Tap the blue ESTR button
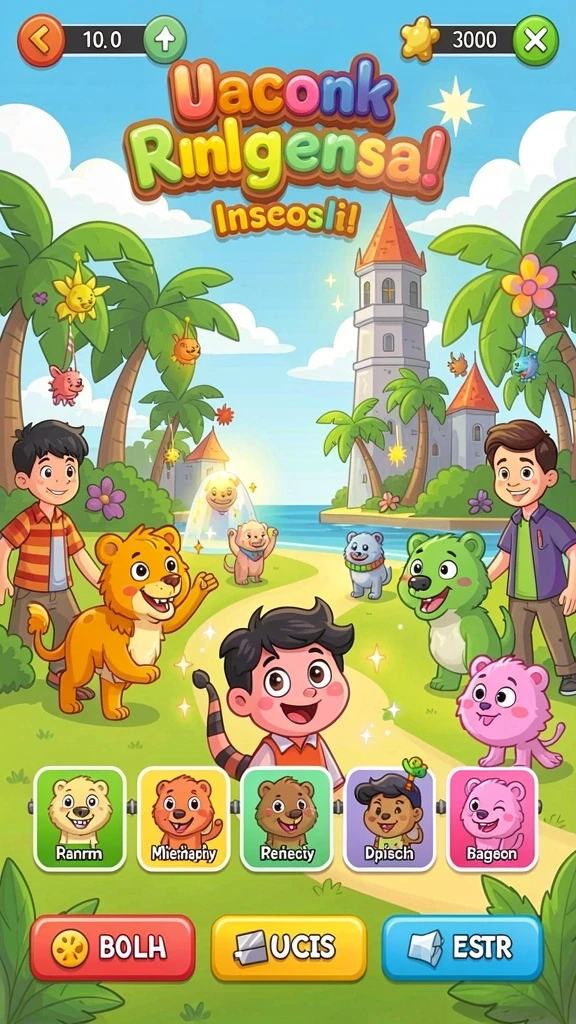This screenshot has width=576, height=1024. pos(462,948)
